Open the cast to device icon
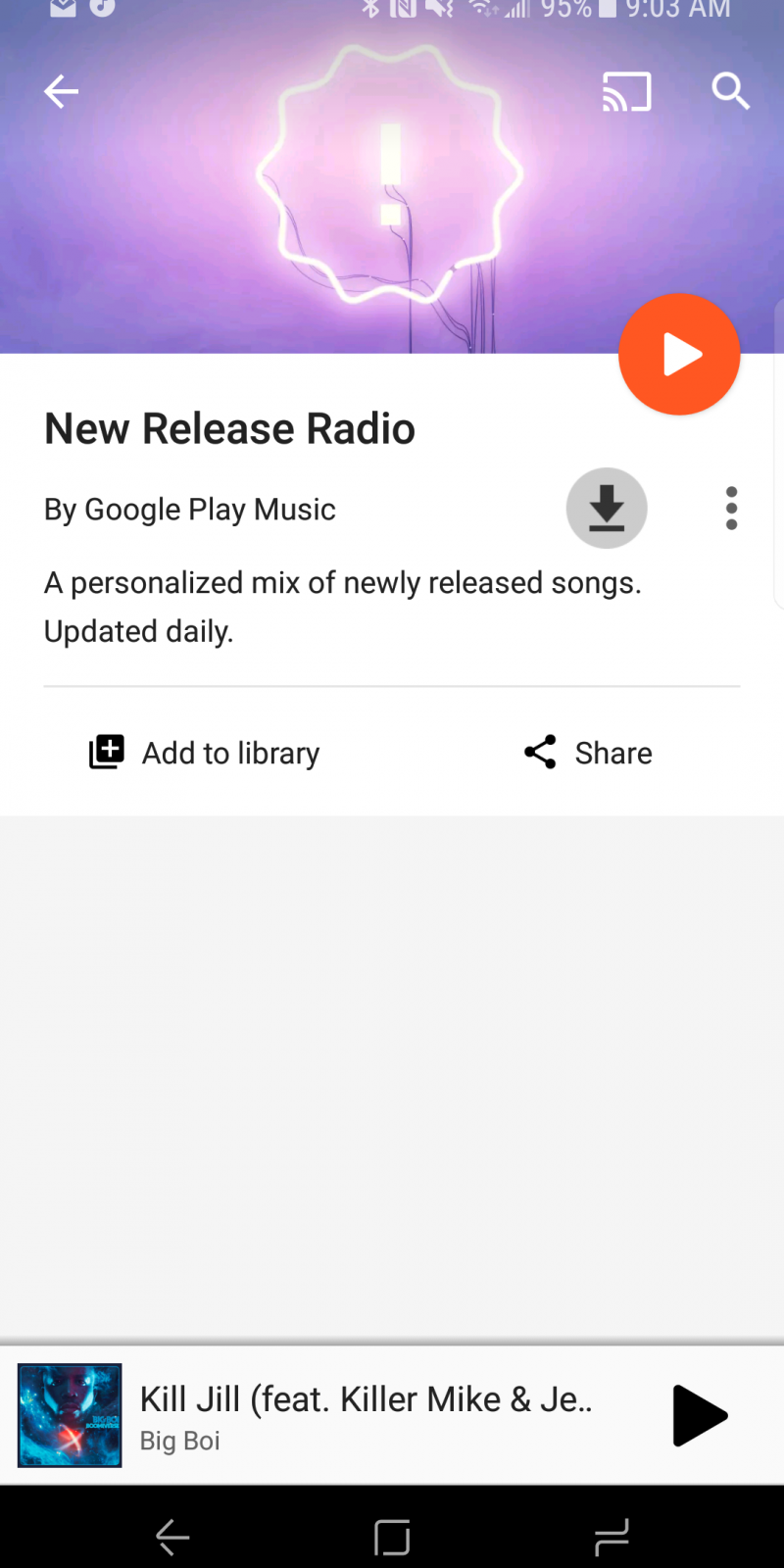Image resolution: width=784 pixels, height=1568 pixels. 627,92
